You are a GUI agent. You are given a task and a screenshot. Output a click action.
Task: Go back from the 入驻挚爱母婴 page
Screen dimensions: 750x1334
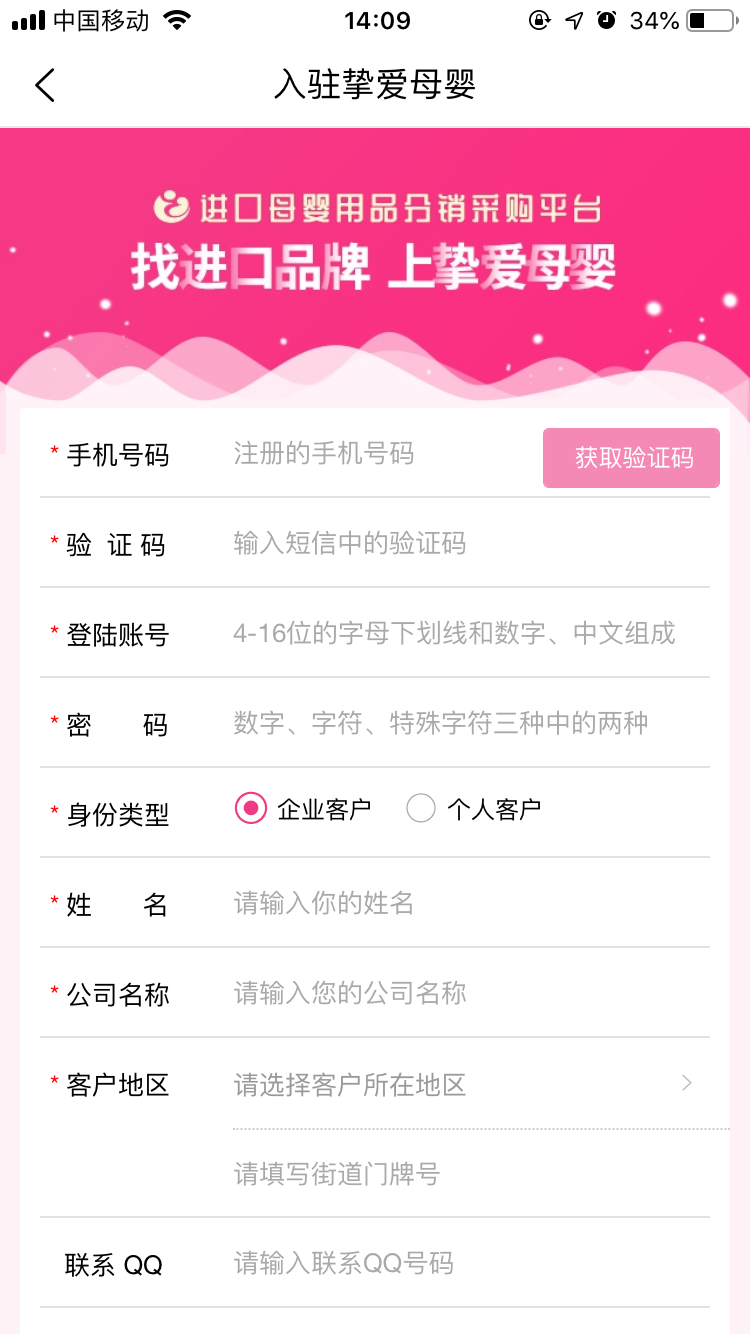click(x=45, y=85)
